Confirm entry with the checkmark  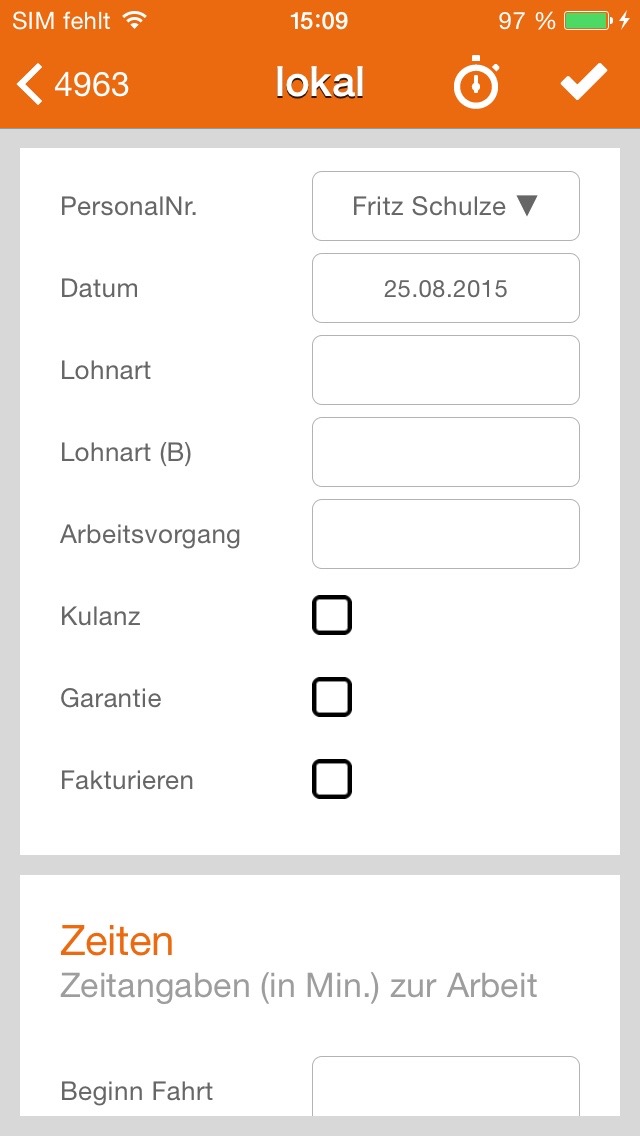(x=583, y=85)
